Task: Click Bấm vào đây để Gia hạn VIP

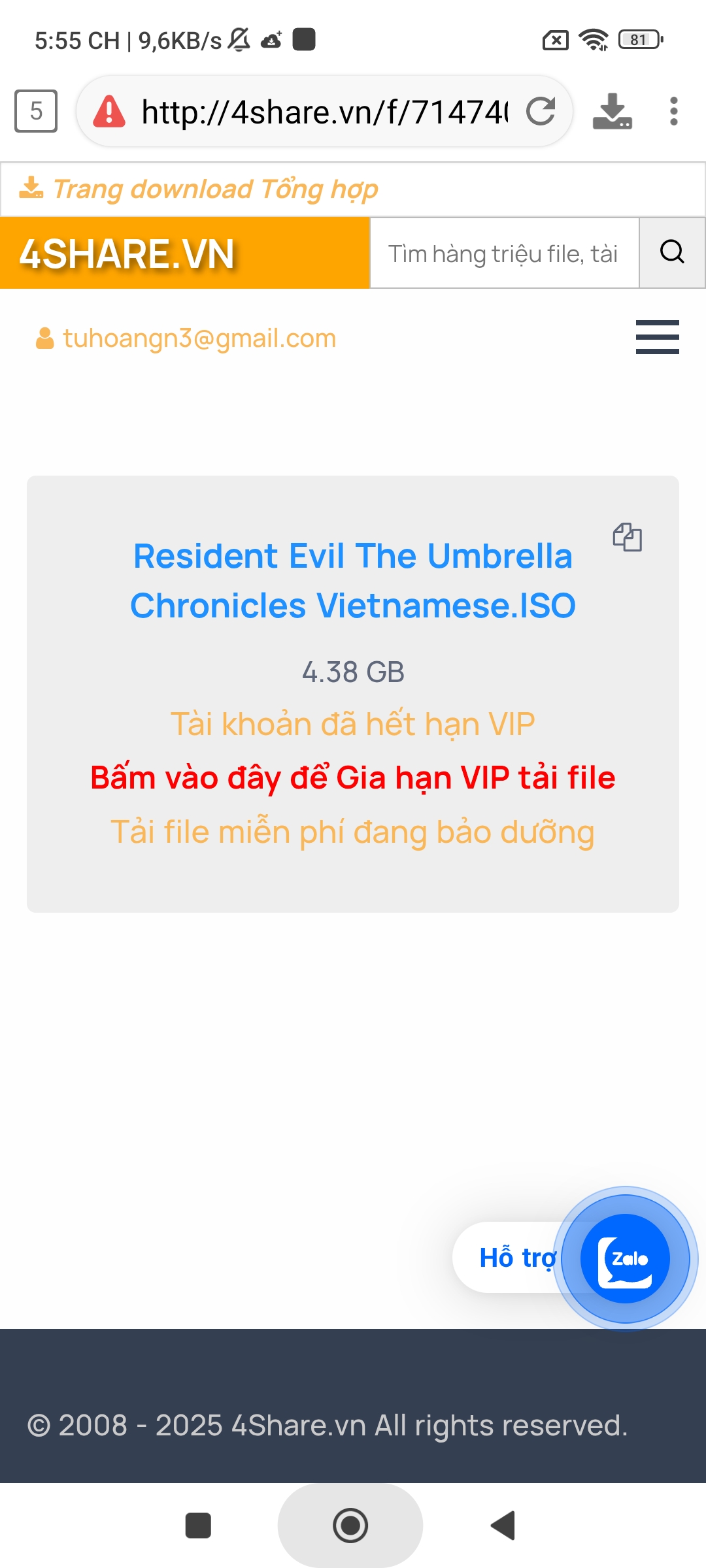Action: (353, 777)
